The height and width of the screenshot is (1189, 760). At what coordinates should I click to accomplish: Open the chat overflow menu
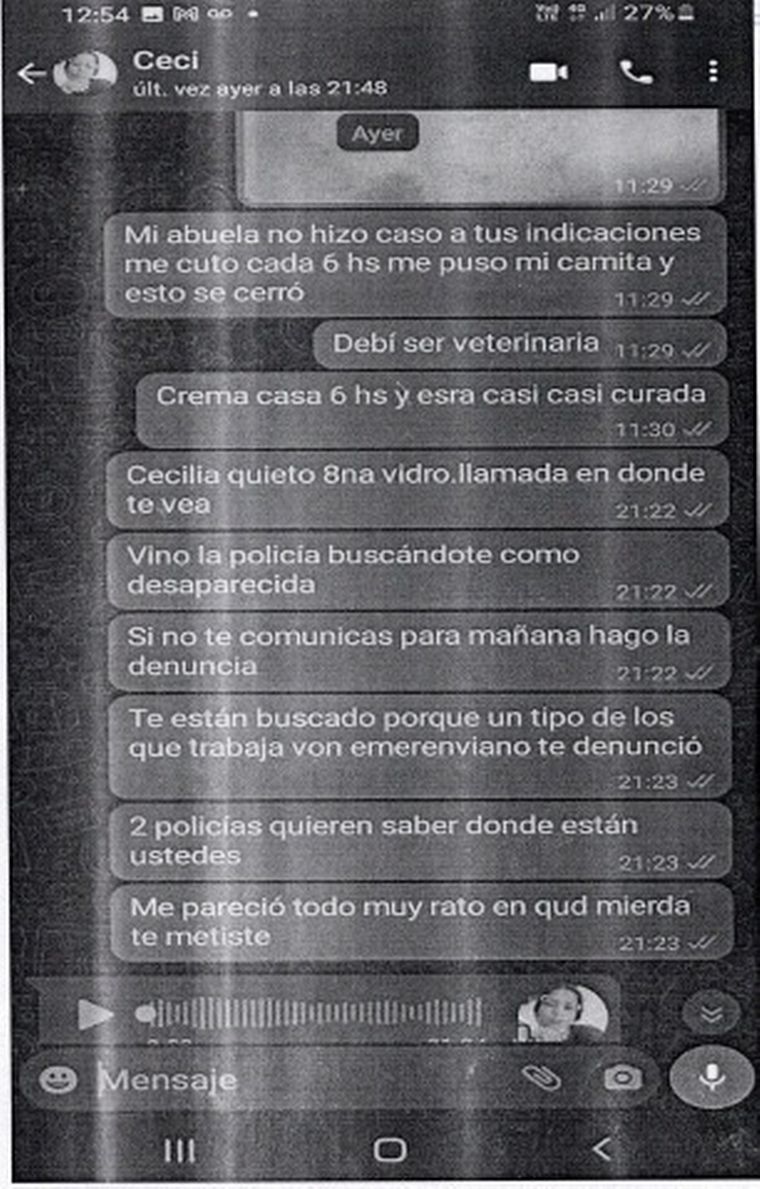pos(712,72)
